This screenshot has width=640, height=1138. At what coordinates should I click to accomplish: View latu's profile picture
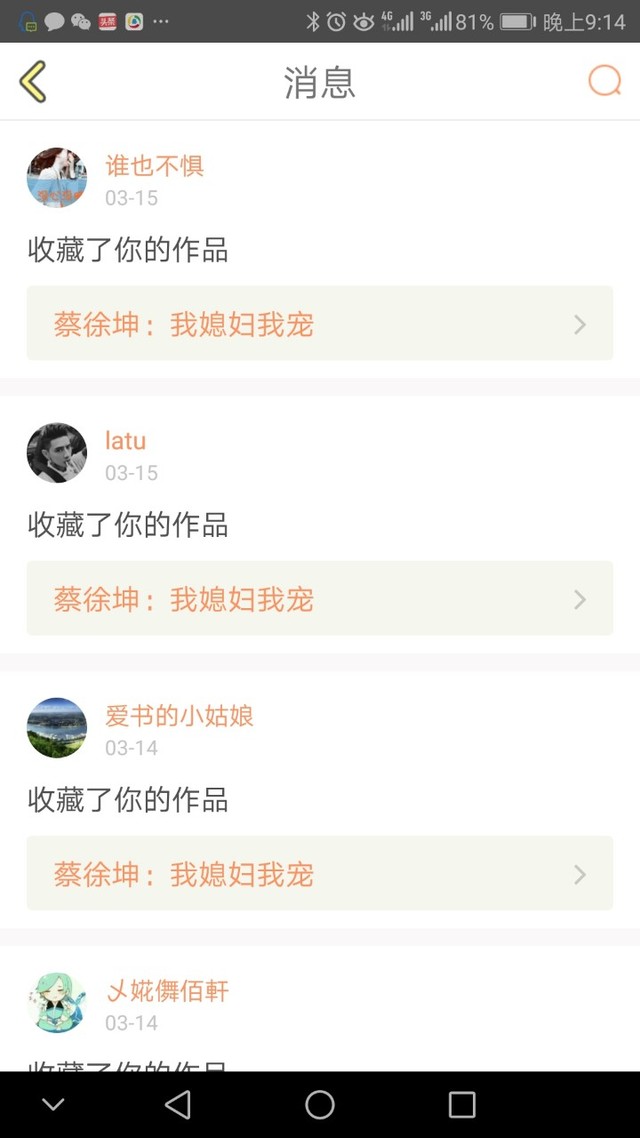(x=57, y=452)
